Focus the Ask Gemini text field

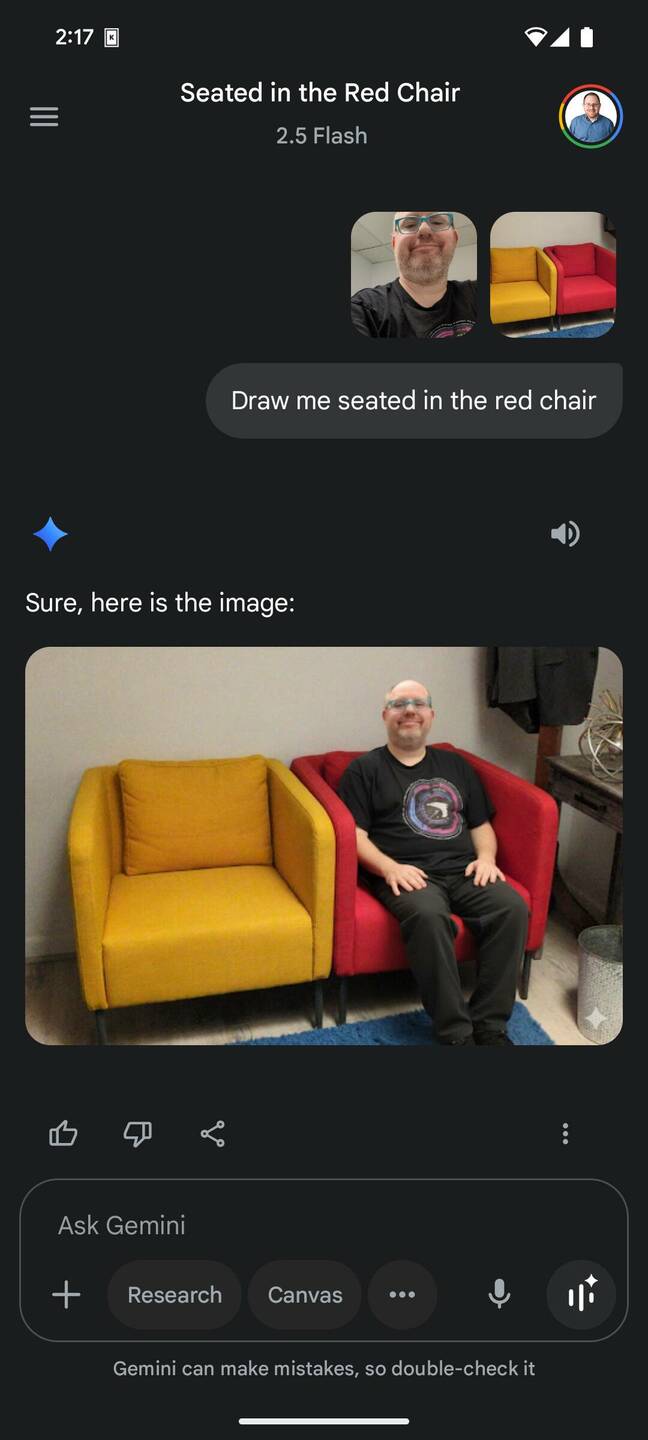point(300,1225)
